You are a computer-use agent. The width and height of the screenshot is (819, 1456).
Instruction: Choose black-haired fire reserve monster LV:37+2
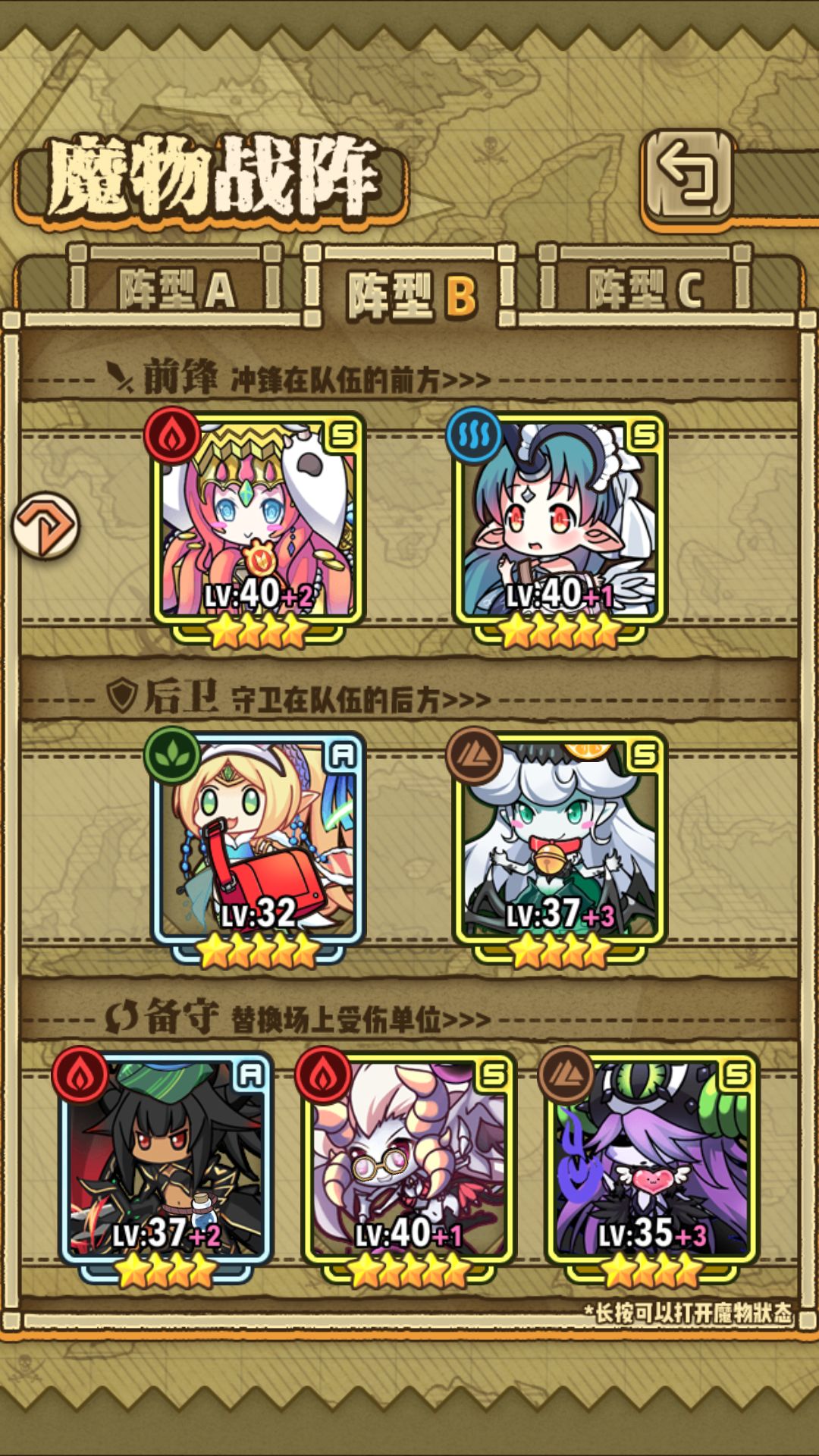click(x=165, y=1160)
